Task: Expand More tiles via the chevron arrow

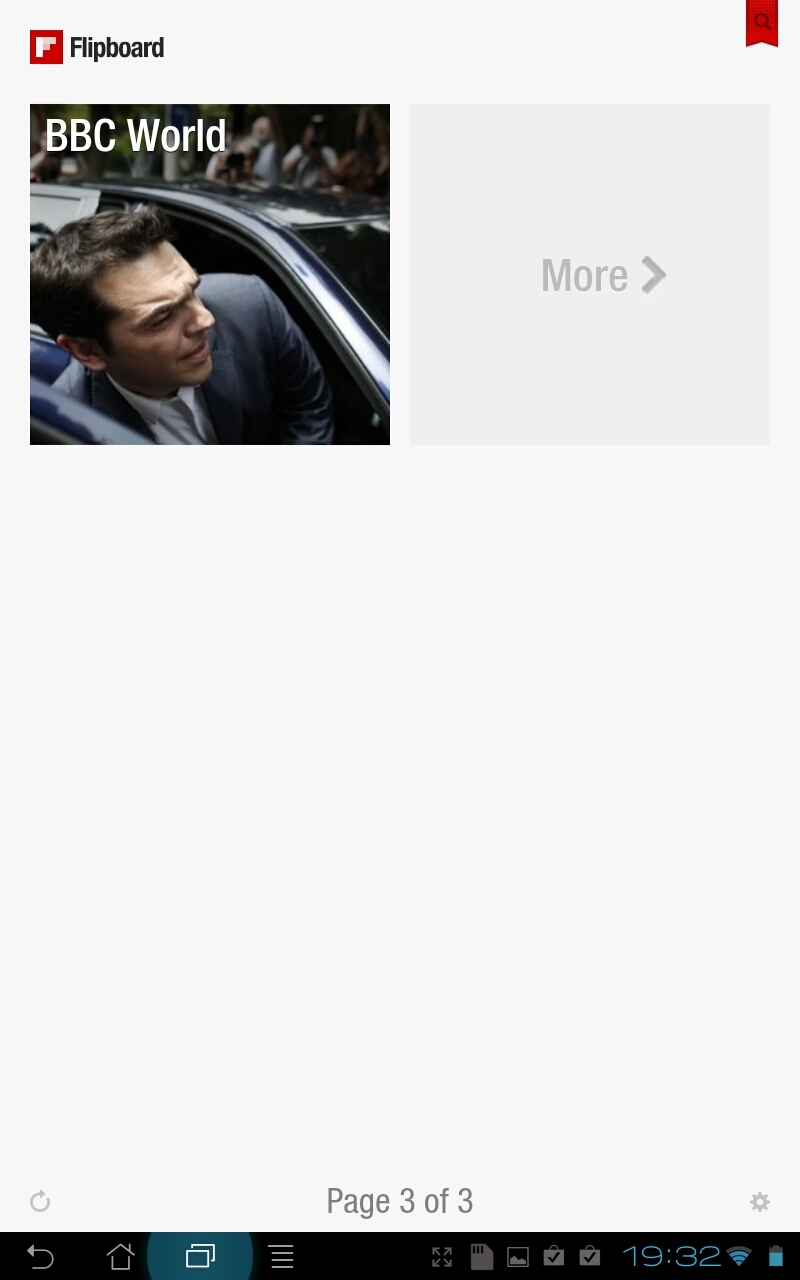Action: pos(654,275)
